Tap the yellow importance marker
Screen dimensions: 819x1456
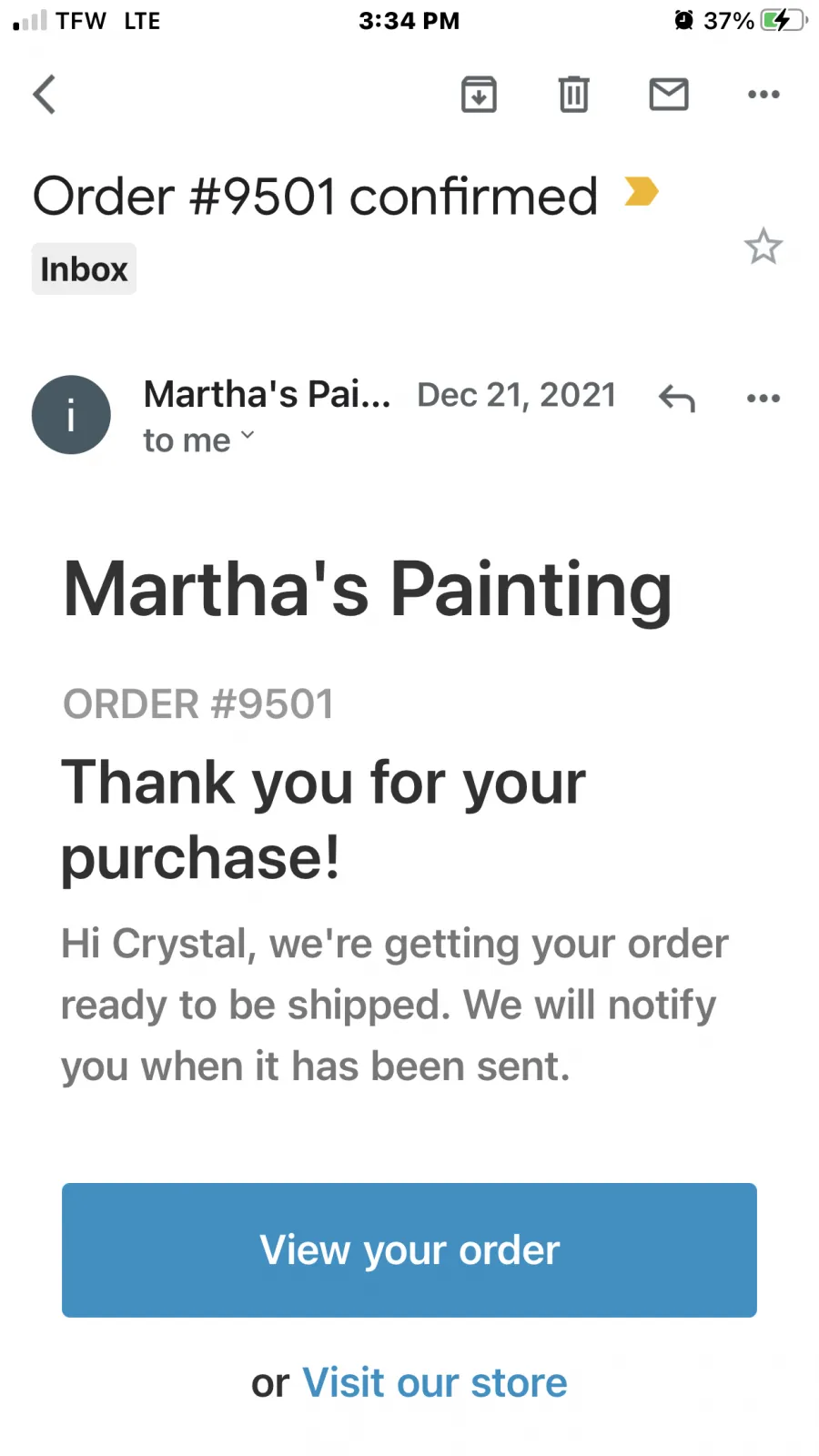click(641, 191)
